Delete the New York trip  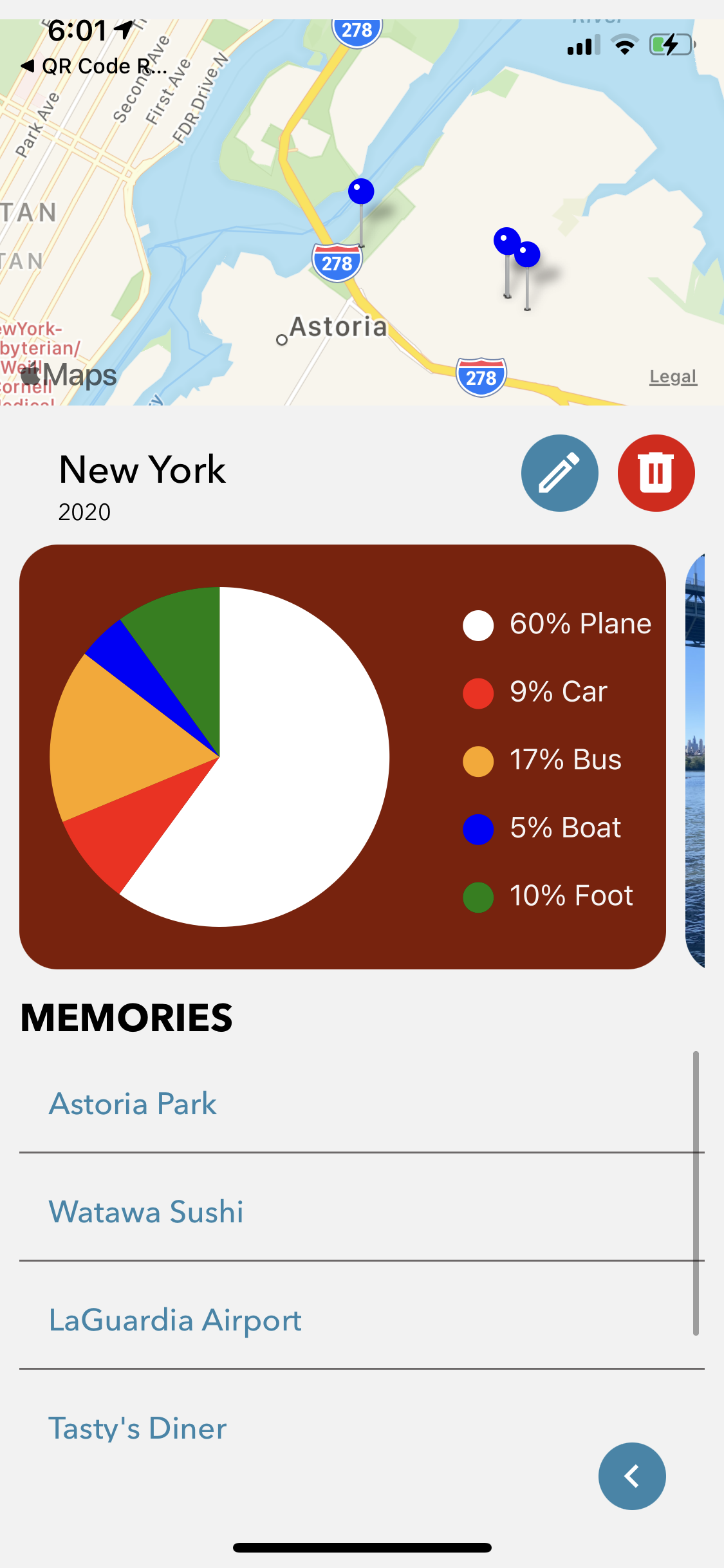pyautogui.click(x=656, y=473)
